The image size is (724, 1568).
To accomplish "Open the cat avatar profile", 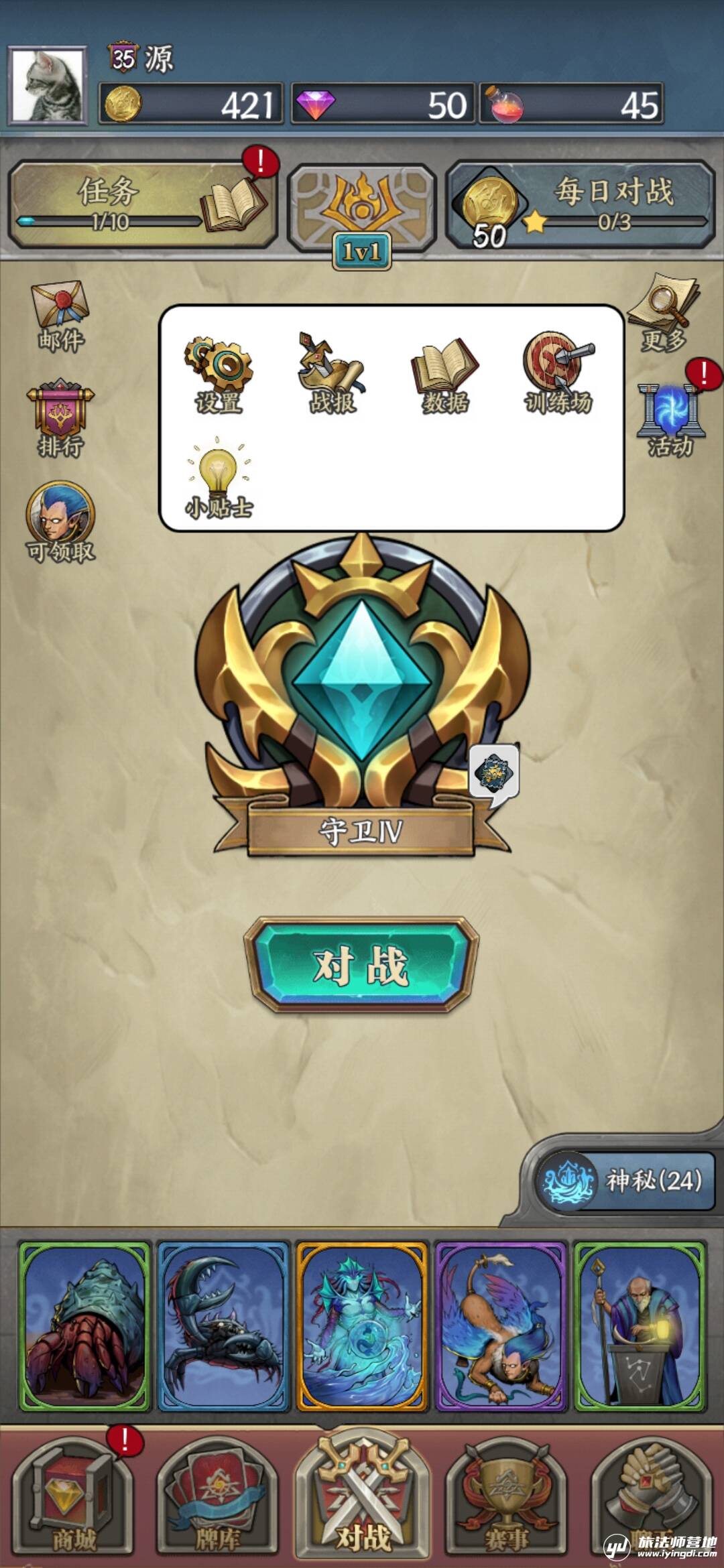I will coord(48,85).
